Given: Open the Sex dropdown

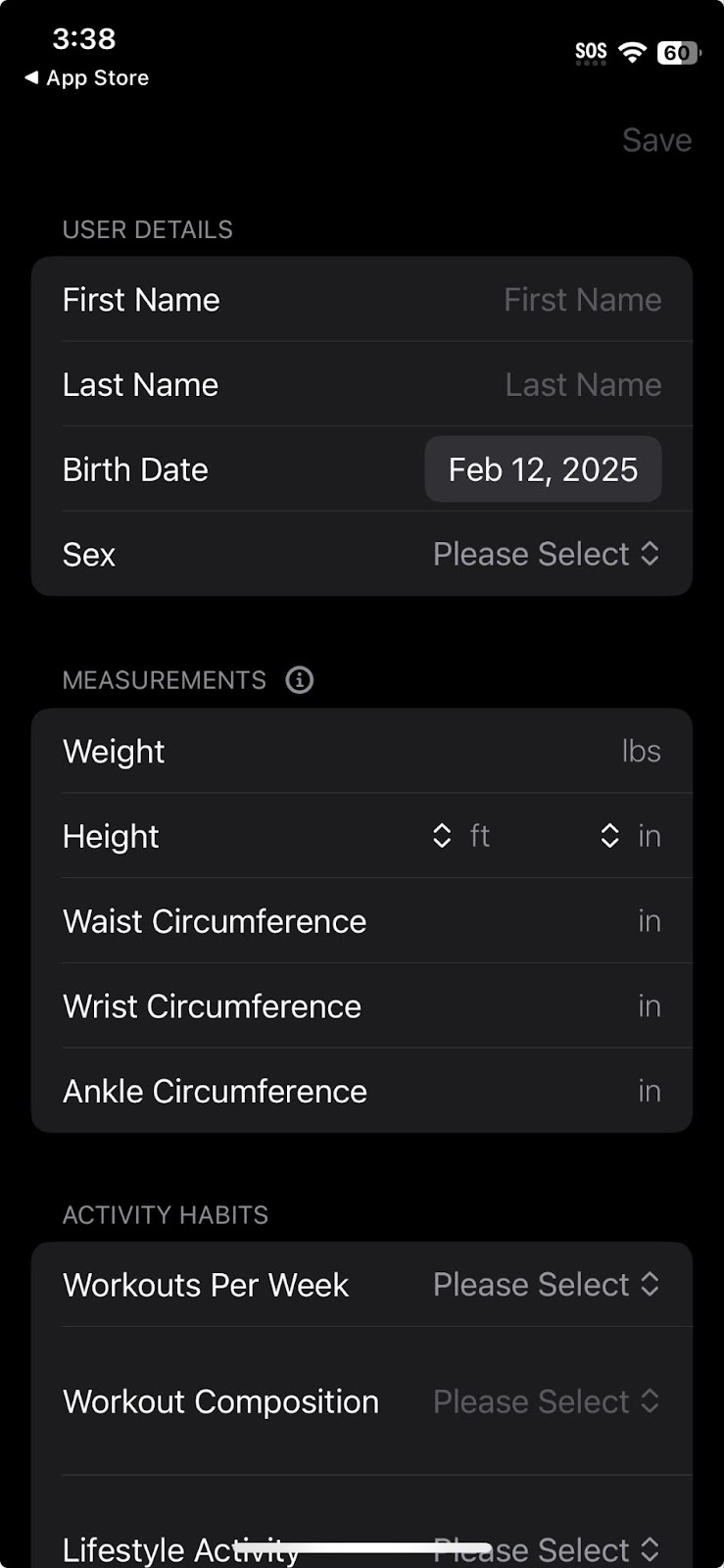Looking at the screenshot, I should tap(547, 554).
